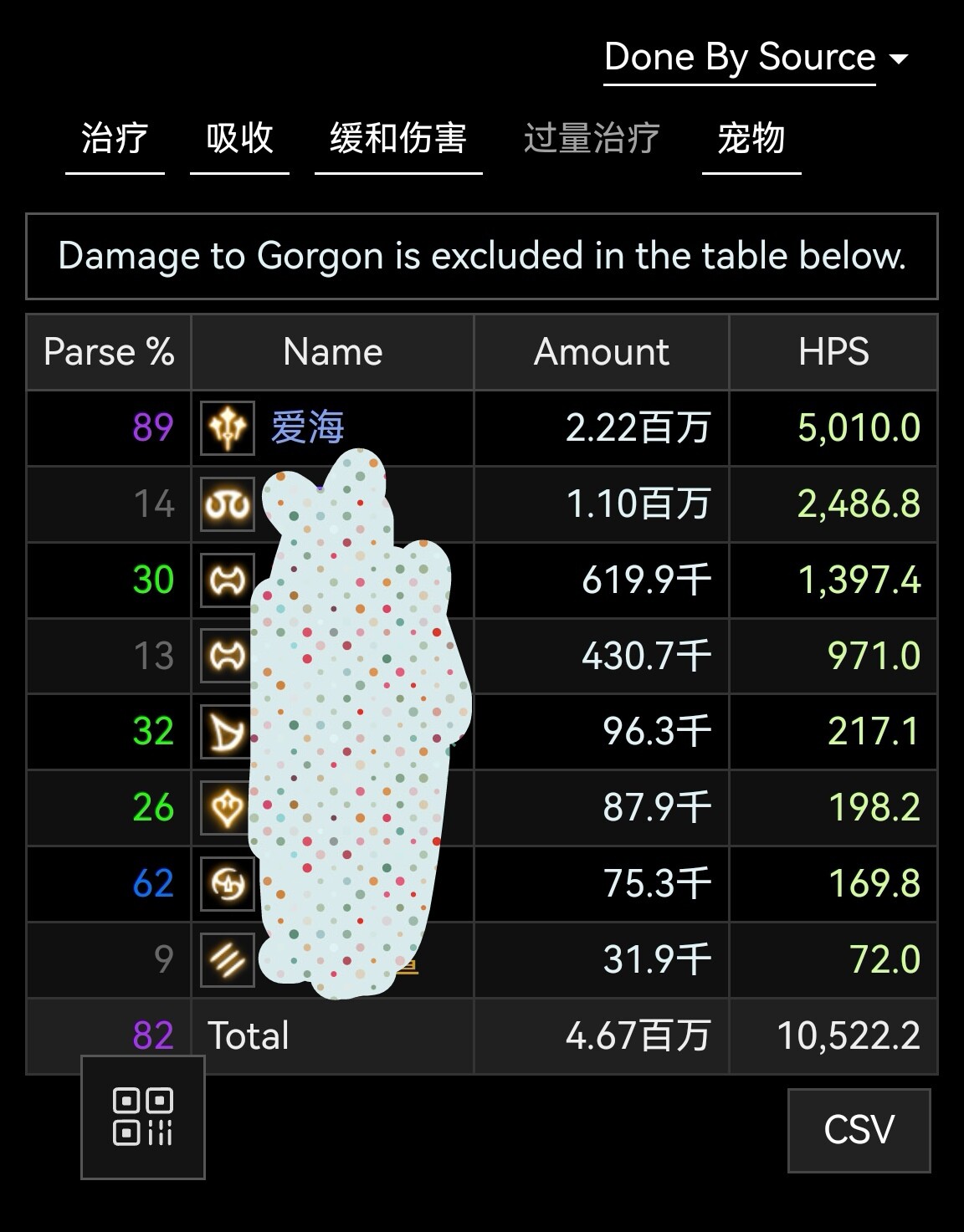964x1232 pixels.
Task: Sort table by Amount column
Action: tap(601, 352)
